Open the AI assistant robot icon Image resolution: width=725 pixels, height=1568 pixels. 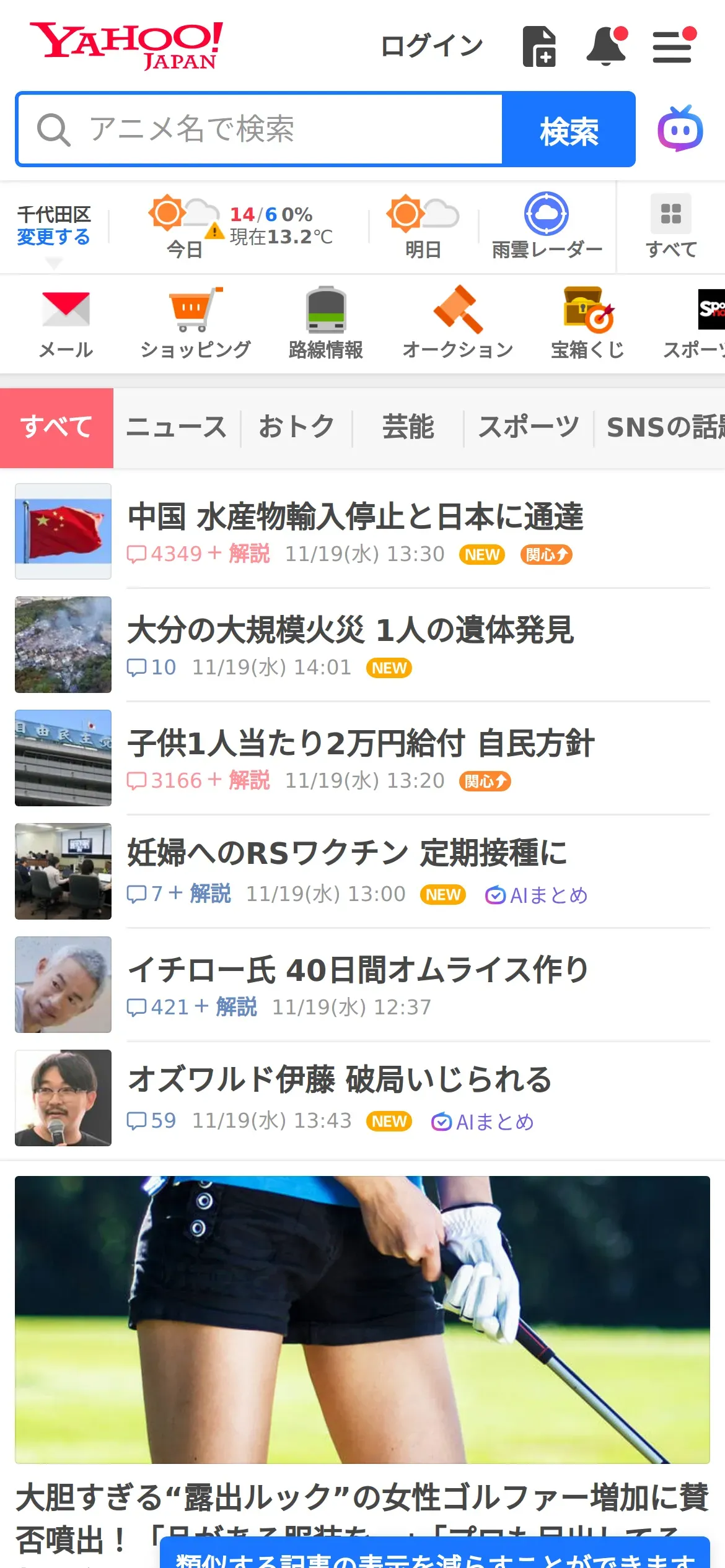(x=680, y=129)
